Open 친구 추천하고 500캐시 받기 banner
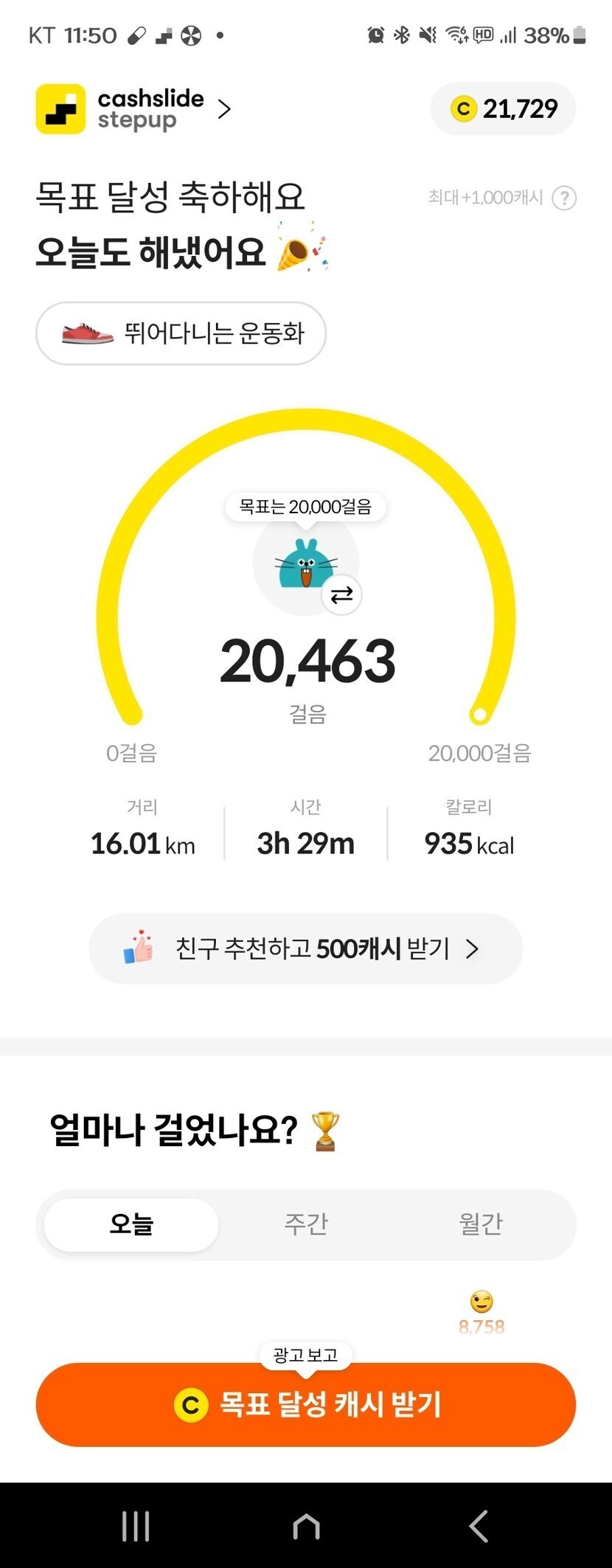Image resolution: width=612 pixels, height=1568 pixels. point(305,948)
